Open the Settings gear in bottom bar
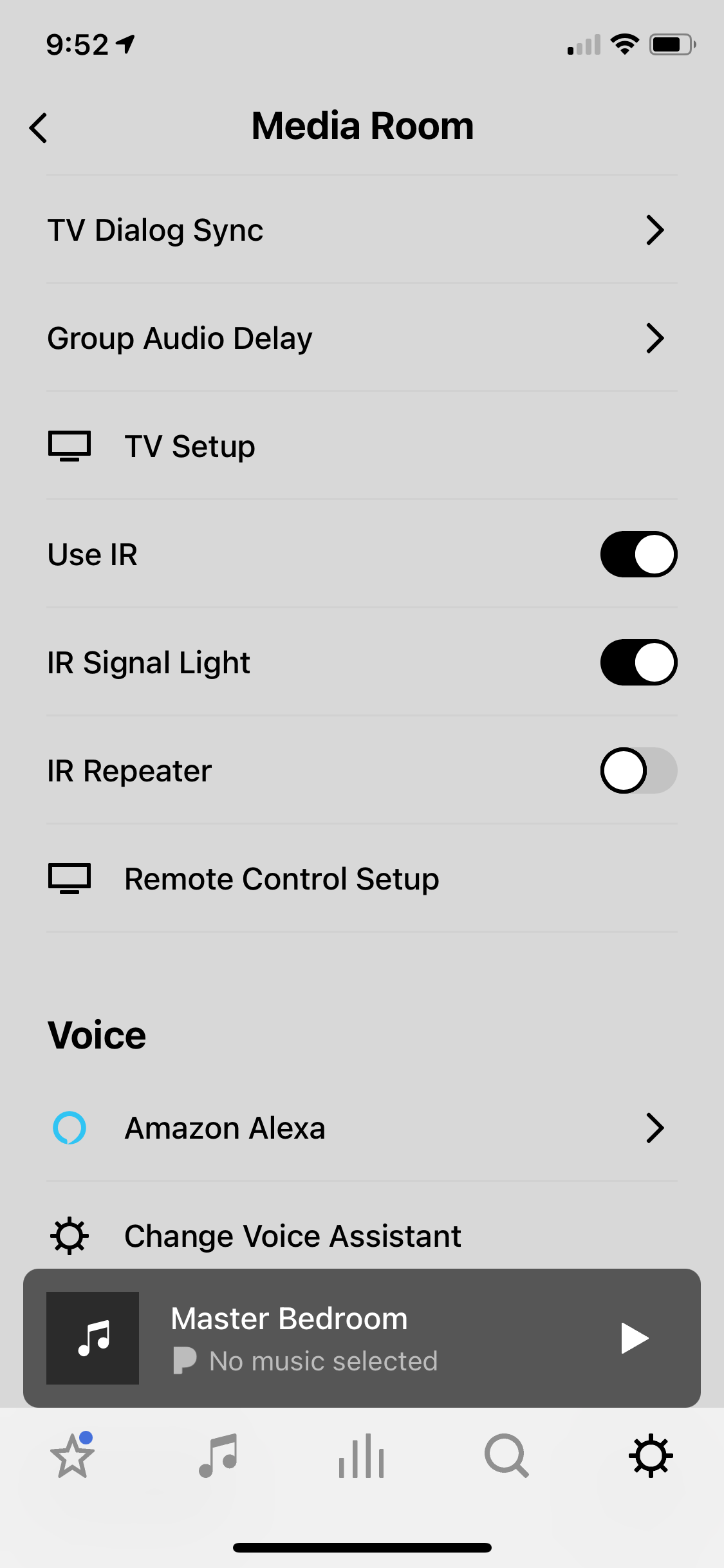Screen dimensions: 724x1568 [x=651, y=1459]
